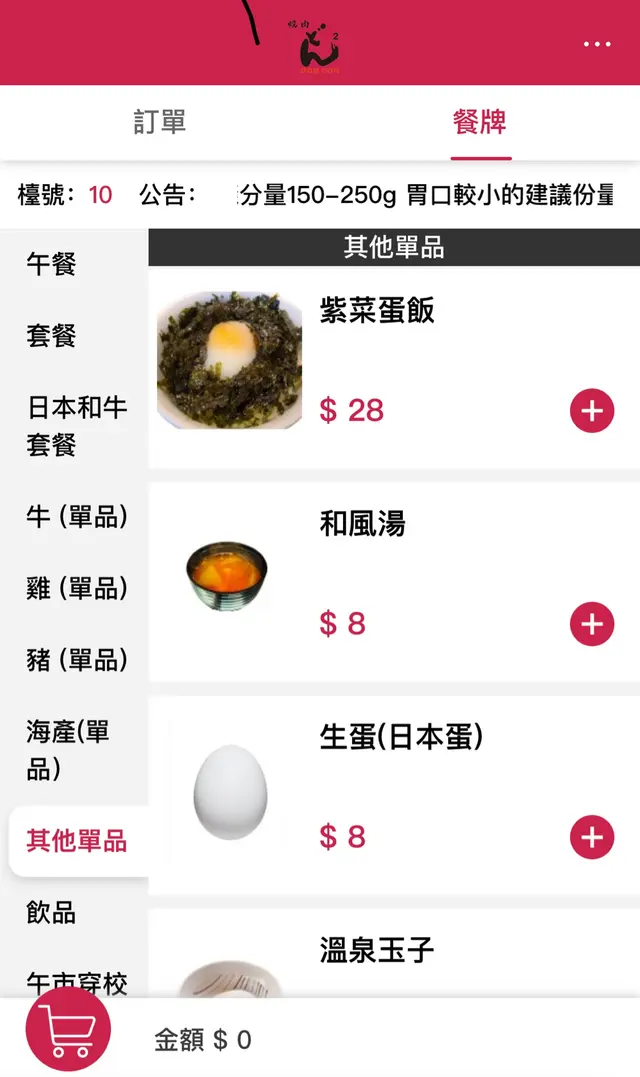Open the three-dot overflow menu

click(597, 44)
